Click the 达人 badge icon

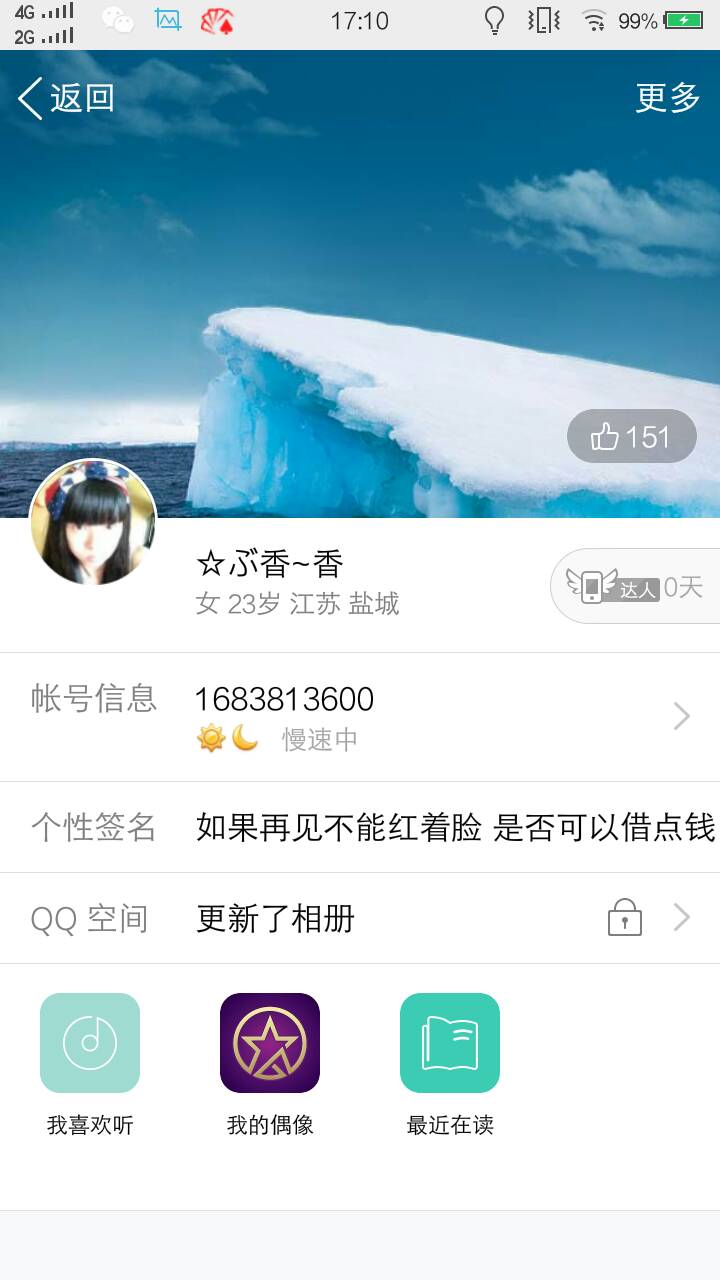click(596, 588)
